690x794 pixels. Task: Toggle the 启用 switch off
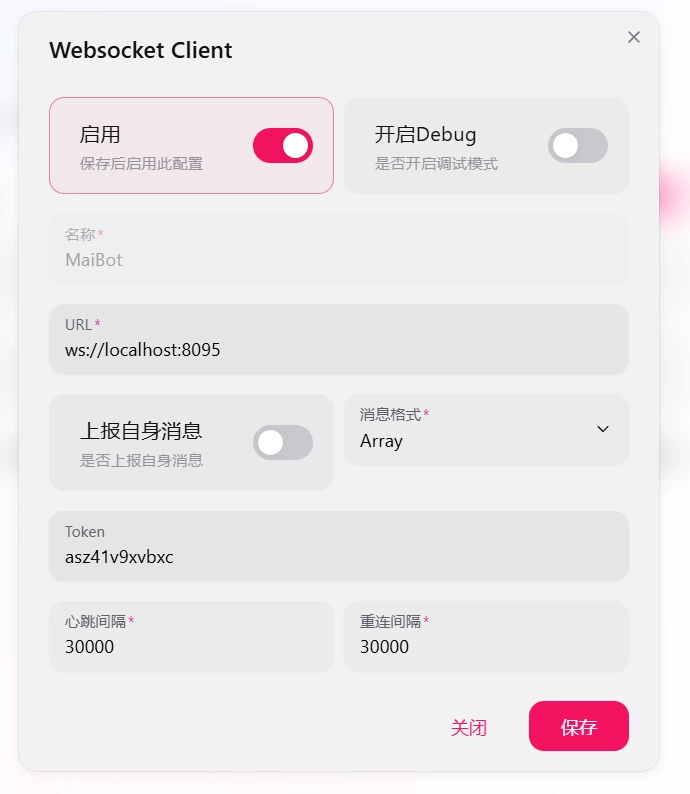click(x=282, y=145)
